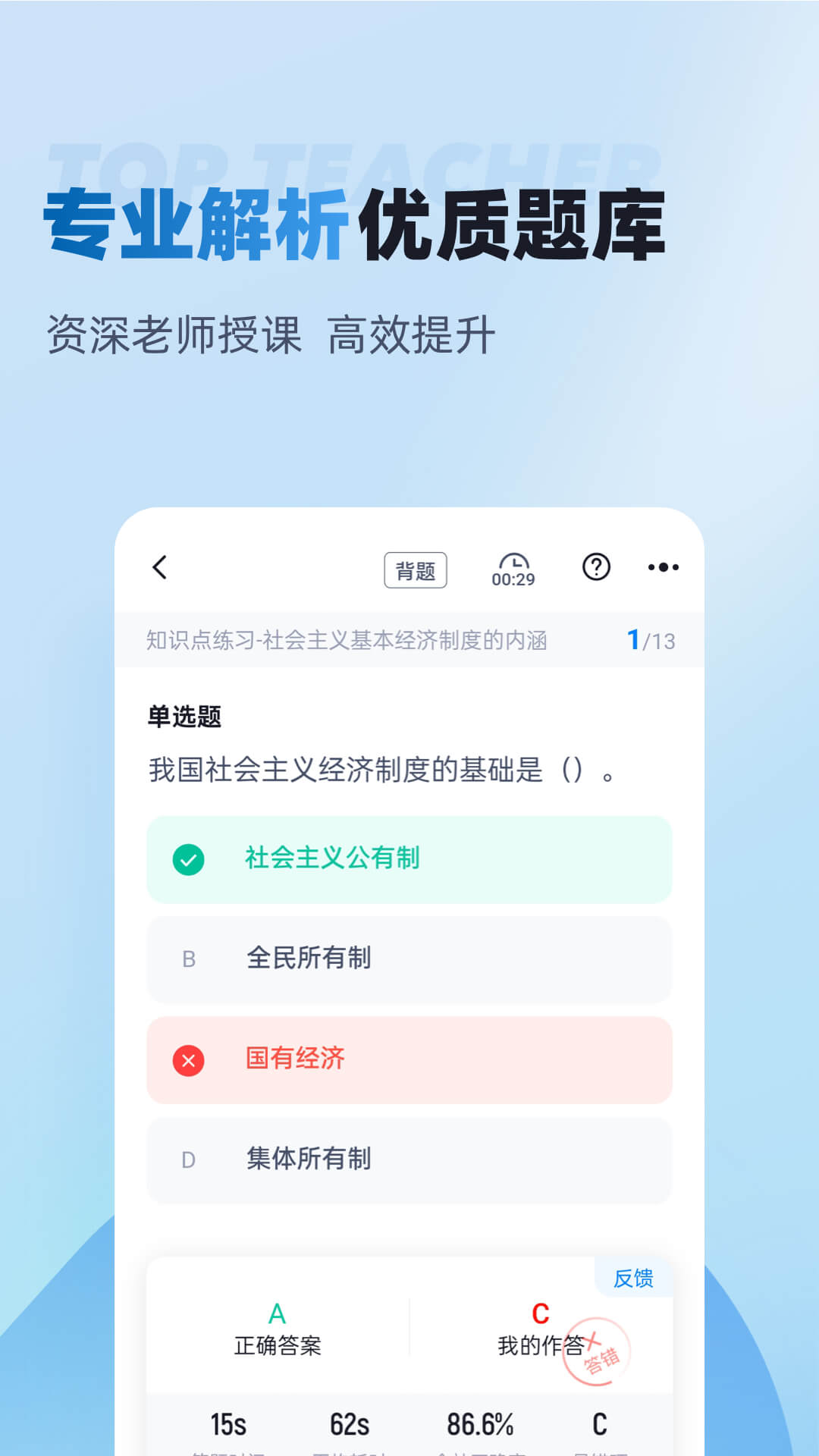819x1456 pixels.
Task: Open the help question-mark icon
Action: 595,566
